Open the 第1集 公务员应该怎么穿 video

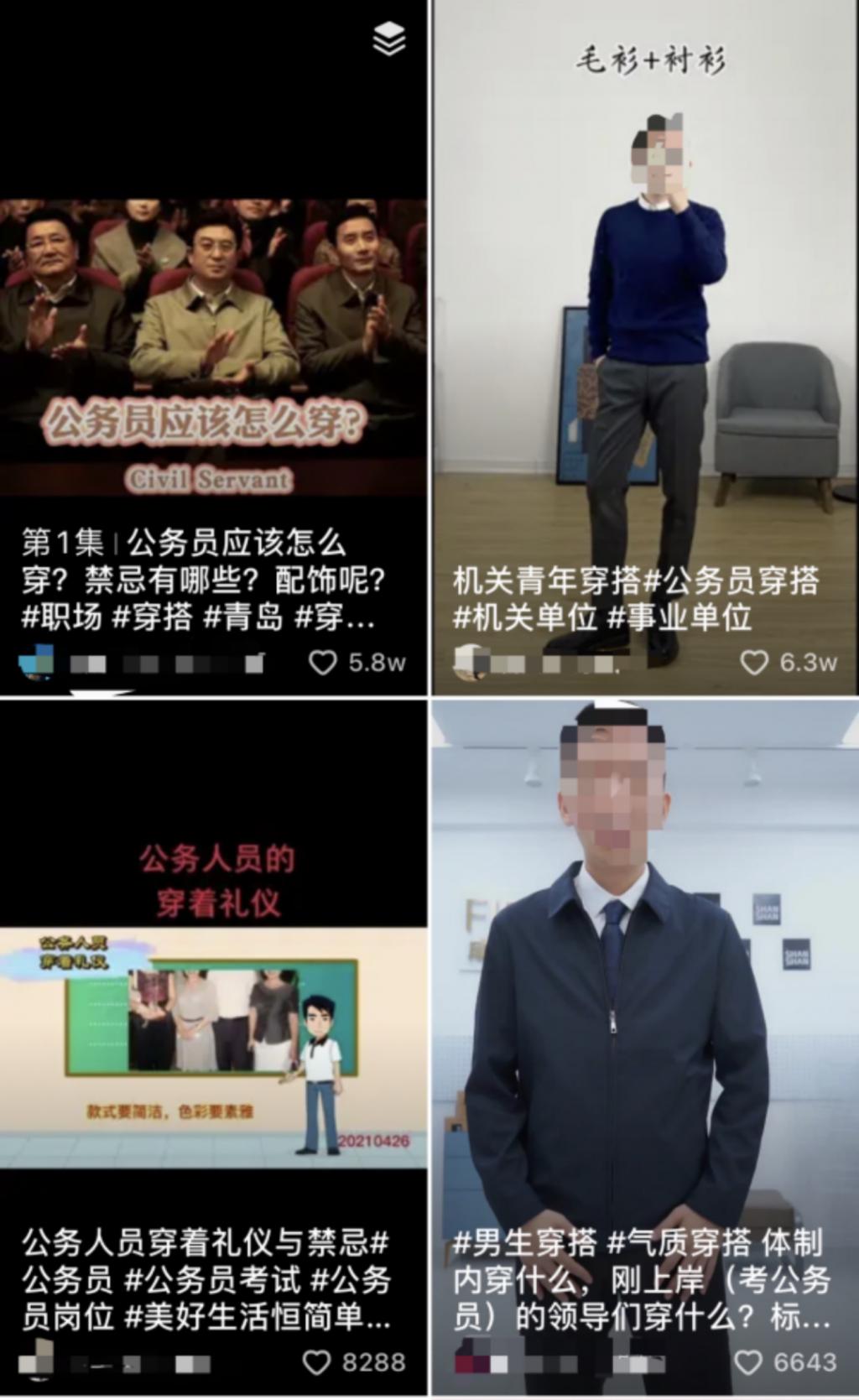pyautogui.click(x=213, y=336)
